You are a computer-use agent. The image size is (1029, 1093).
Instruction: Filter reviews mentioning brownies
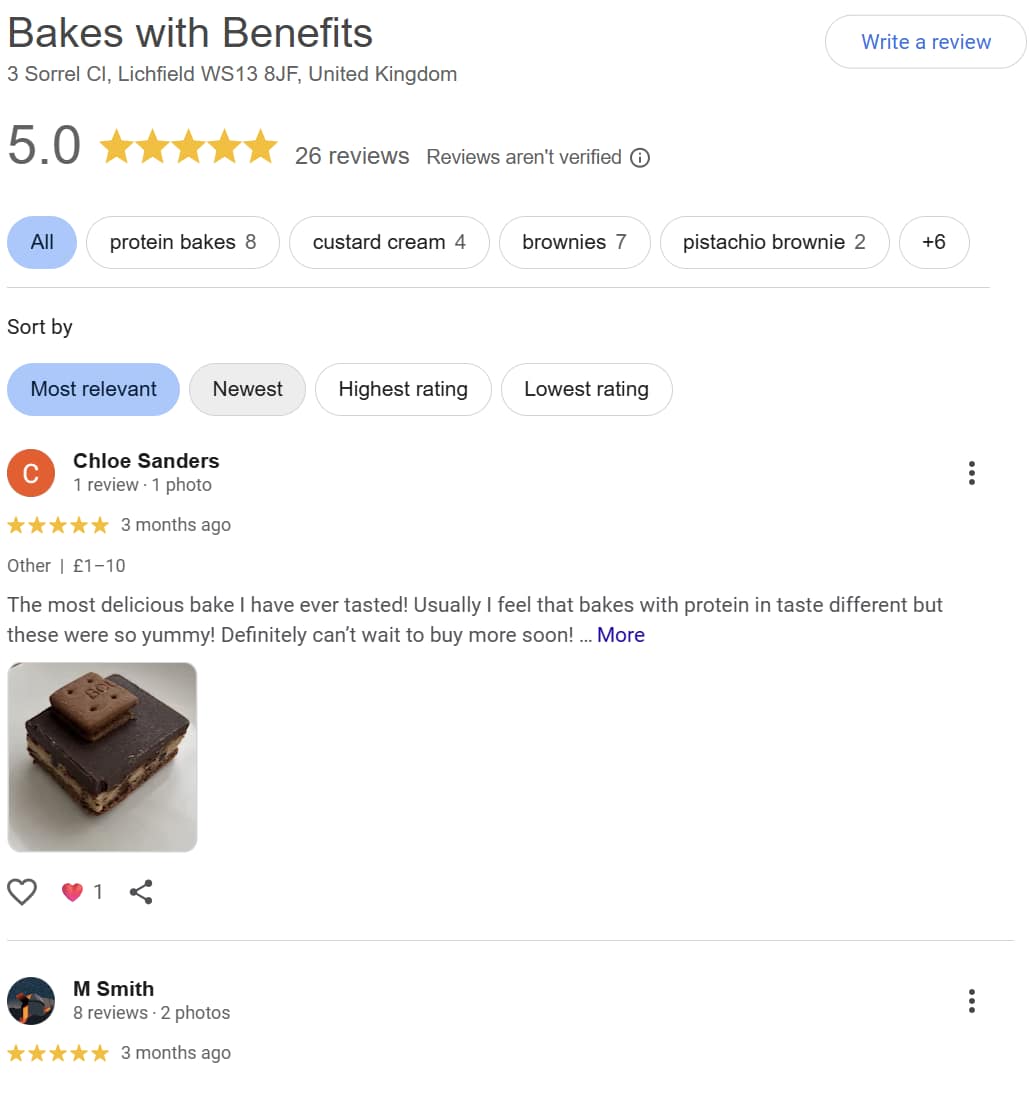click(x=574, y=243)
